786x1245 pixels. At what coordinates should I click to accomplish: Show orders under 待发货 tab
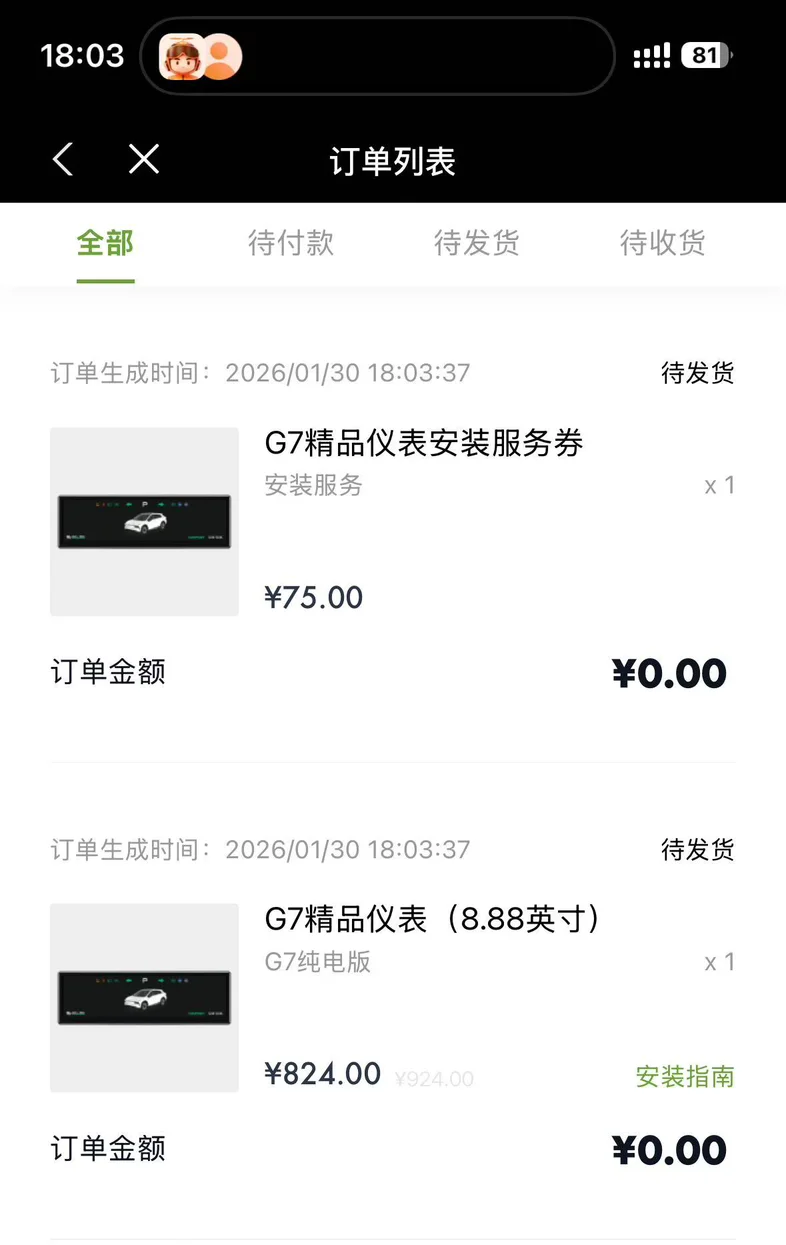pos(476,243)
